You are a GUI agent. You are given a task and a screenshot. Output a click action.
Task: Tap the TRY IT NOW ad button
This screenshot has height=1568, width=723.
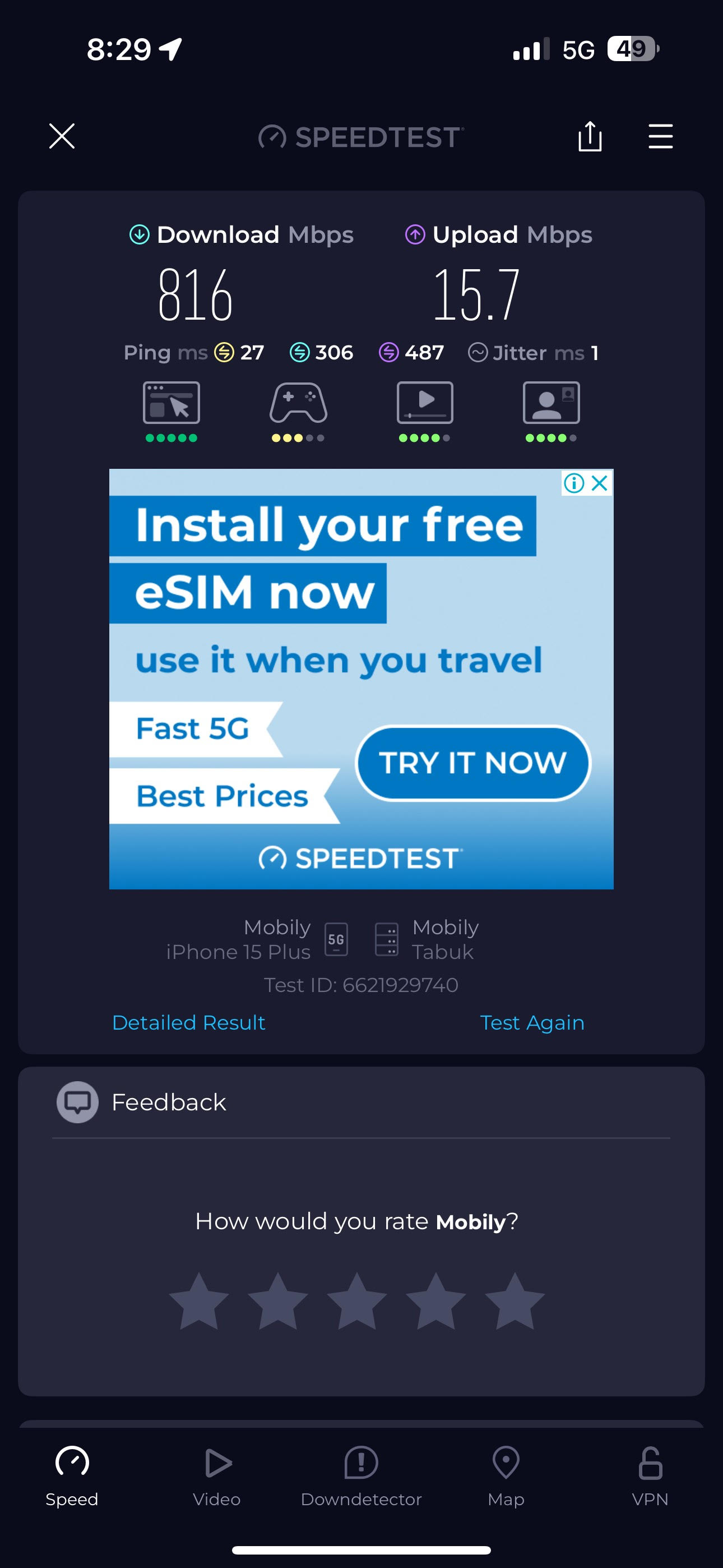click(473, 763)
